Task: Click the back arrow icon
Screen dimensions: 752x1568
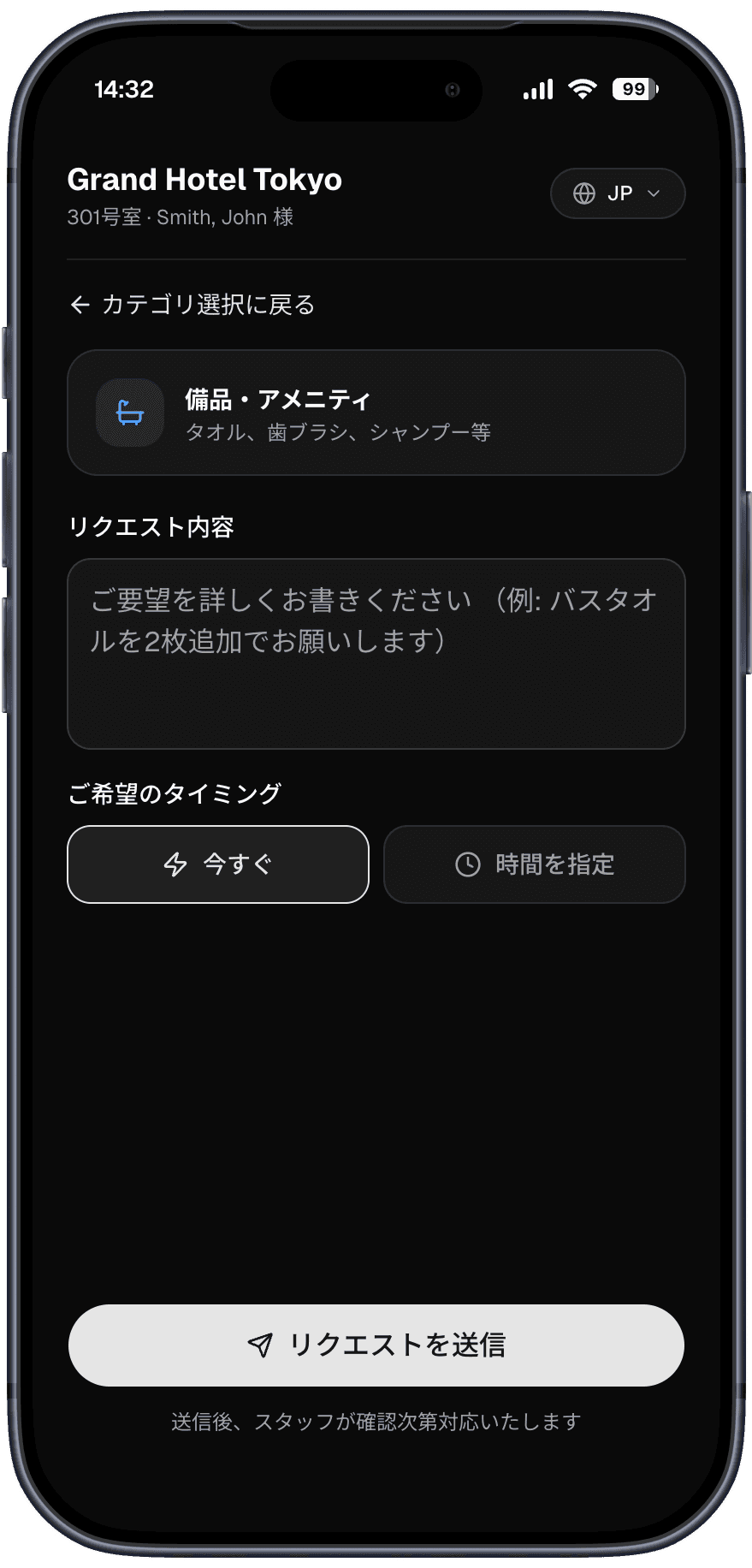Action: tap(79, 304)
